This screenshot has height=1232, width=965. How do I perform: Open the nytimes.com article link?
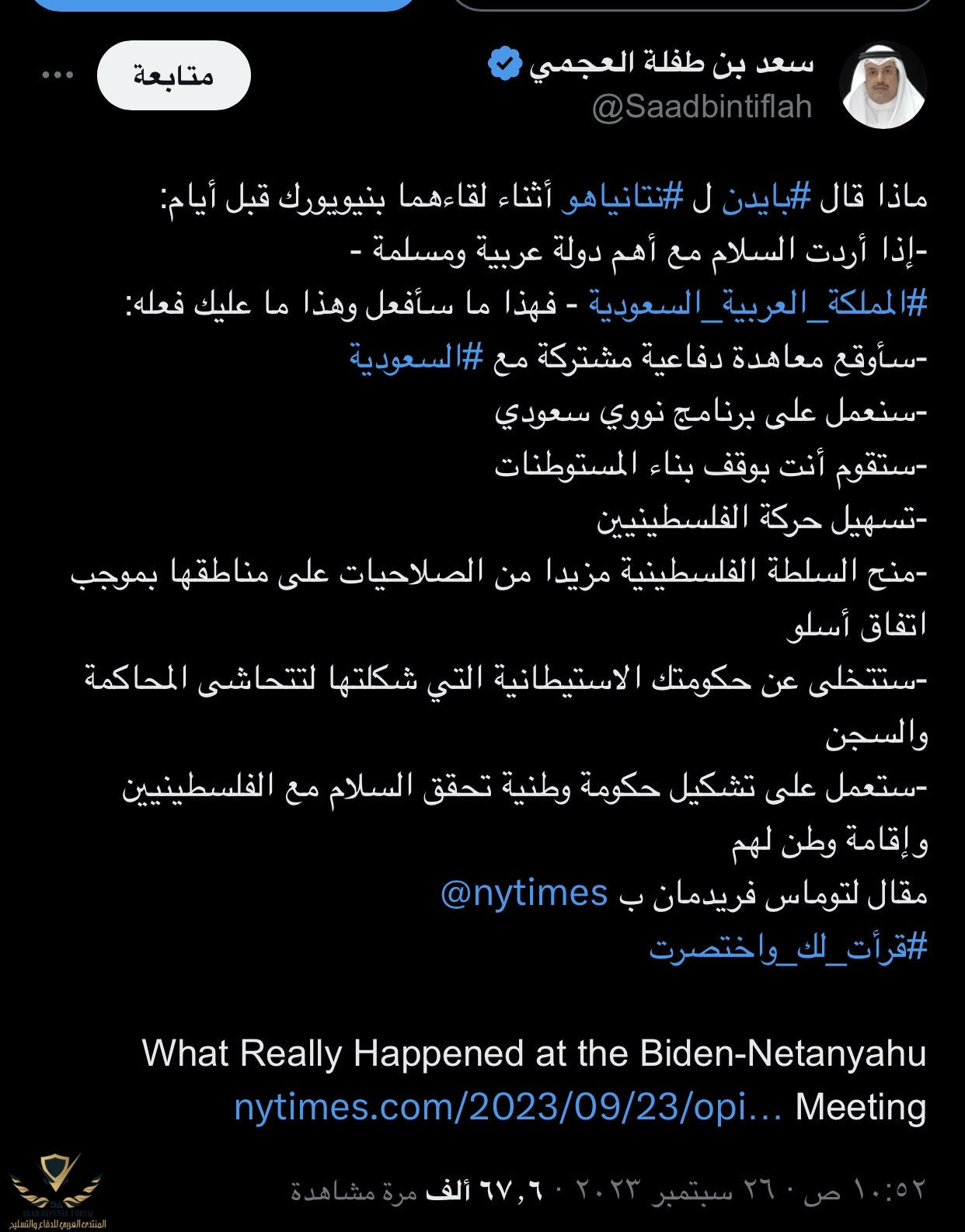coord(507,1106)
